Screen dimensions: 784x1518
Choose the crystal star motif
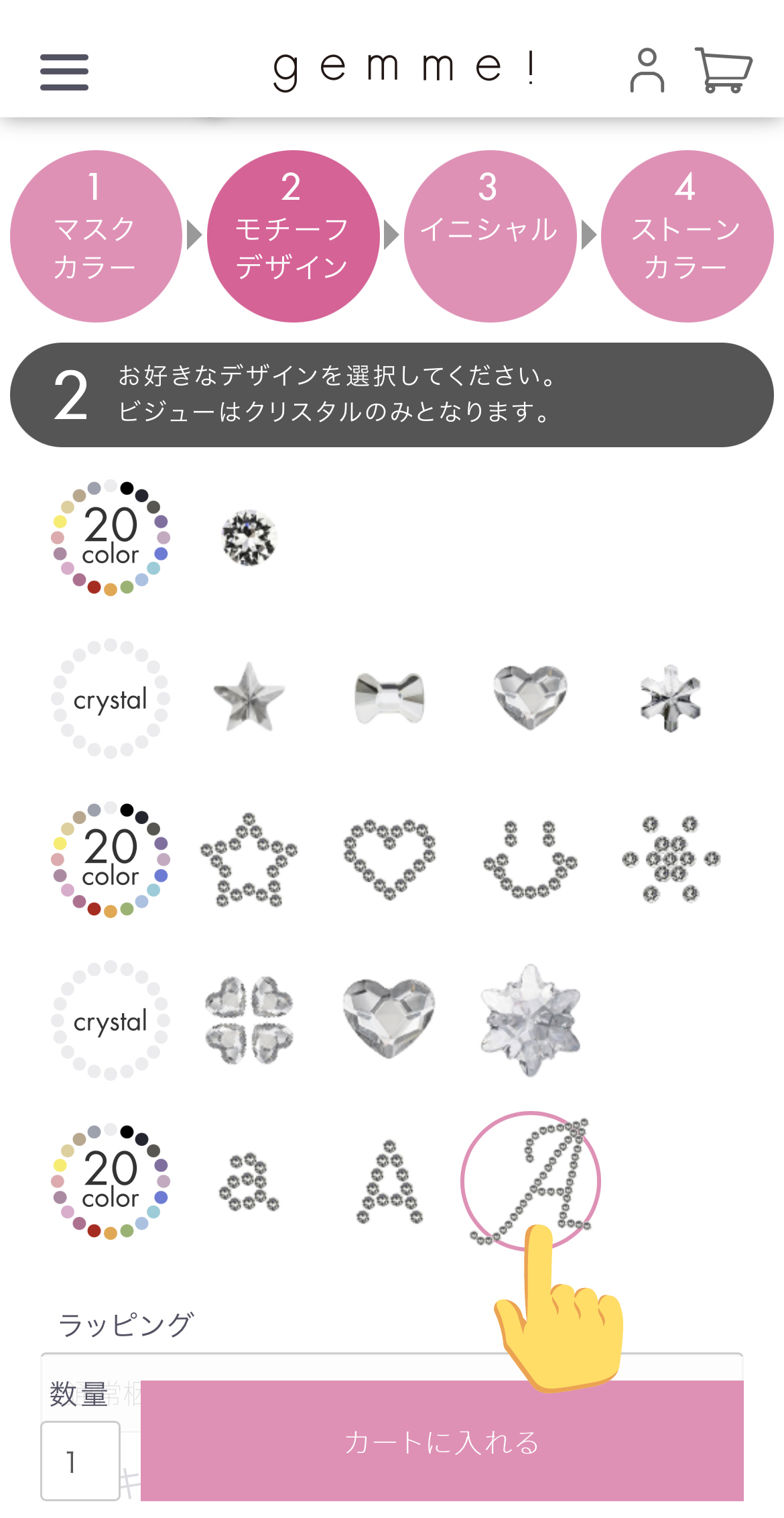(249, 697)
